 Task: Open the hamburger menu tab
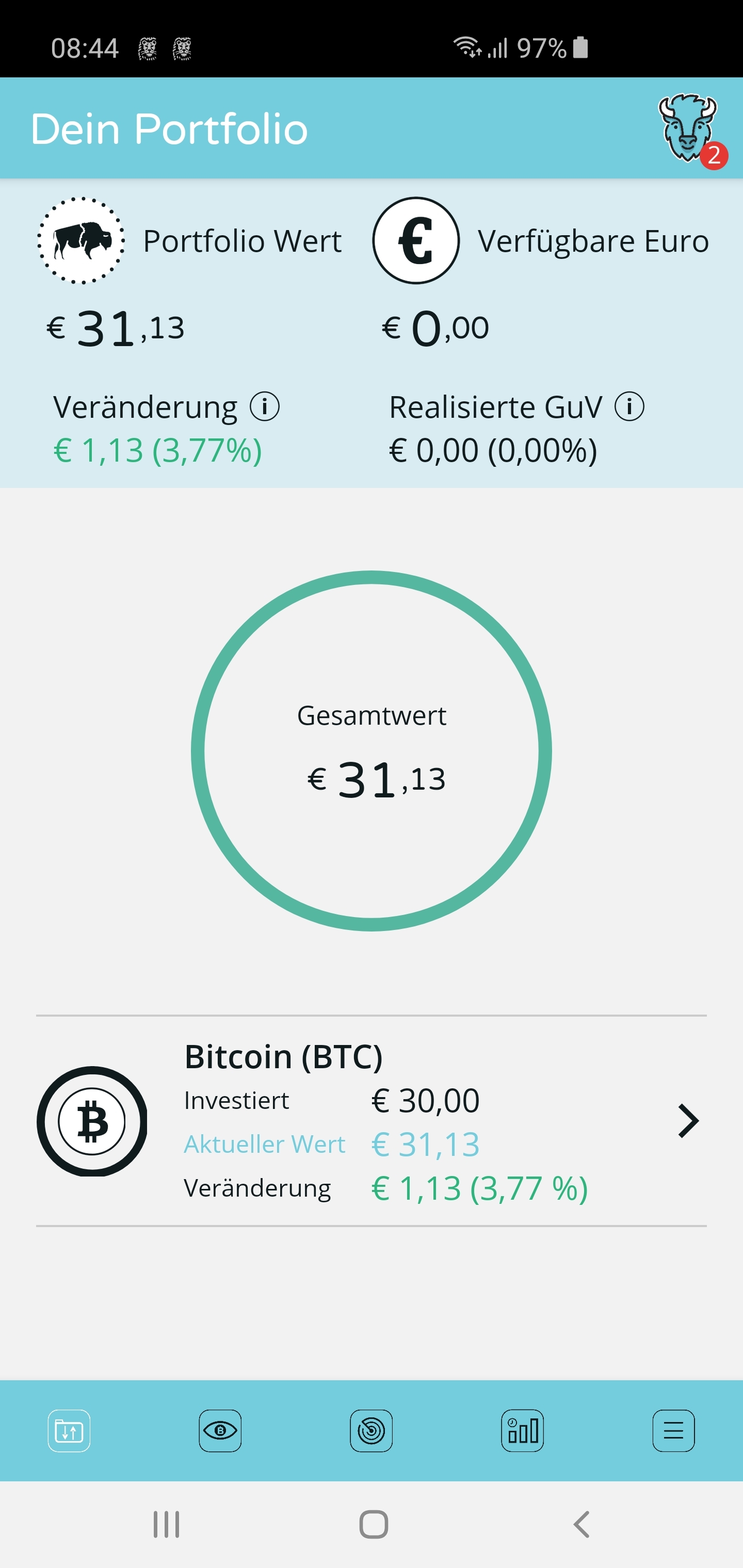click(x=673, y=1430)
